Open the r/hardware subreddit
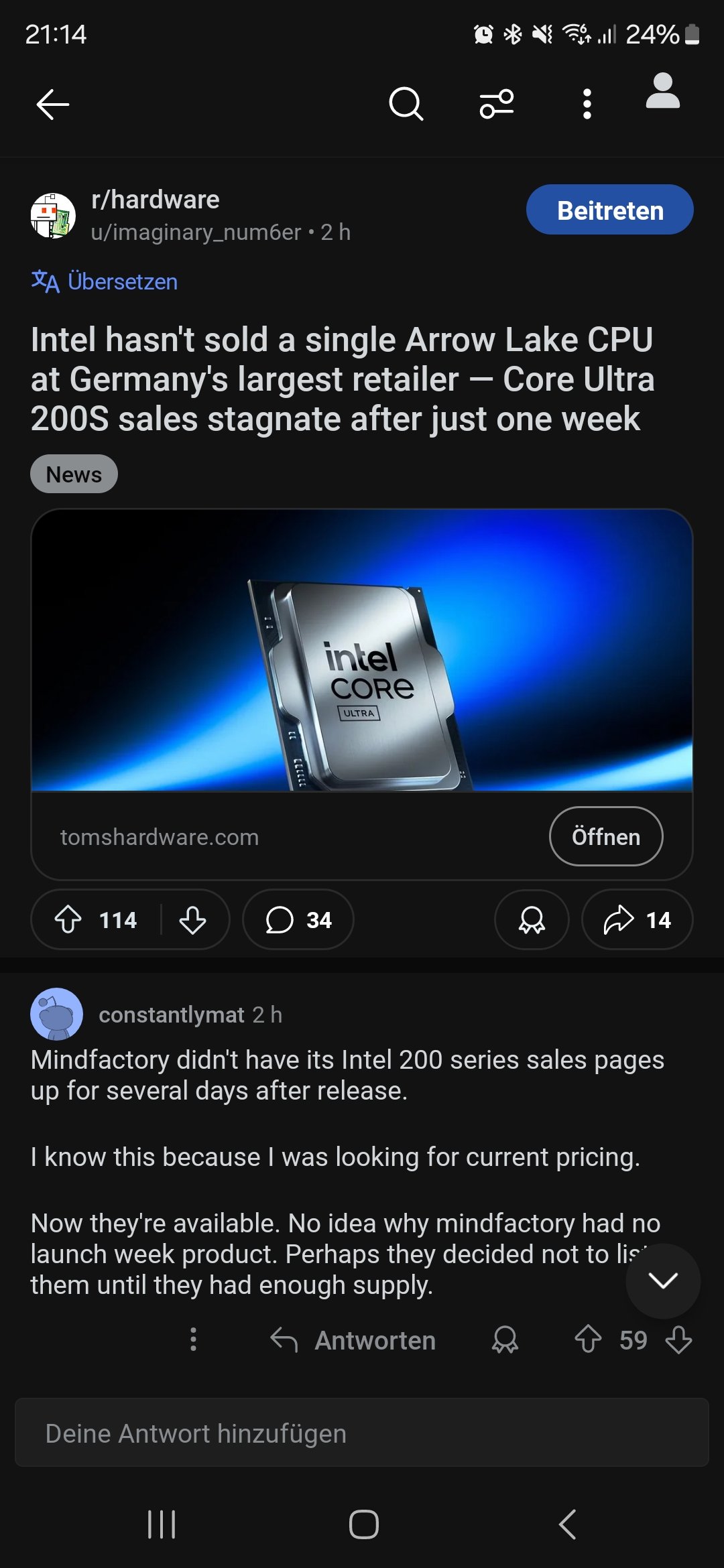 [155, 200]
